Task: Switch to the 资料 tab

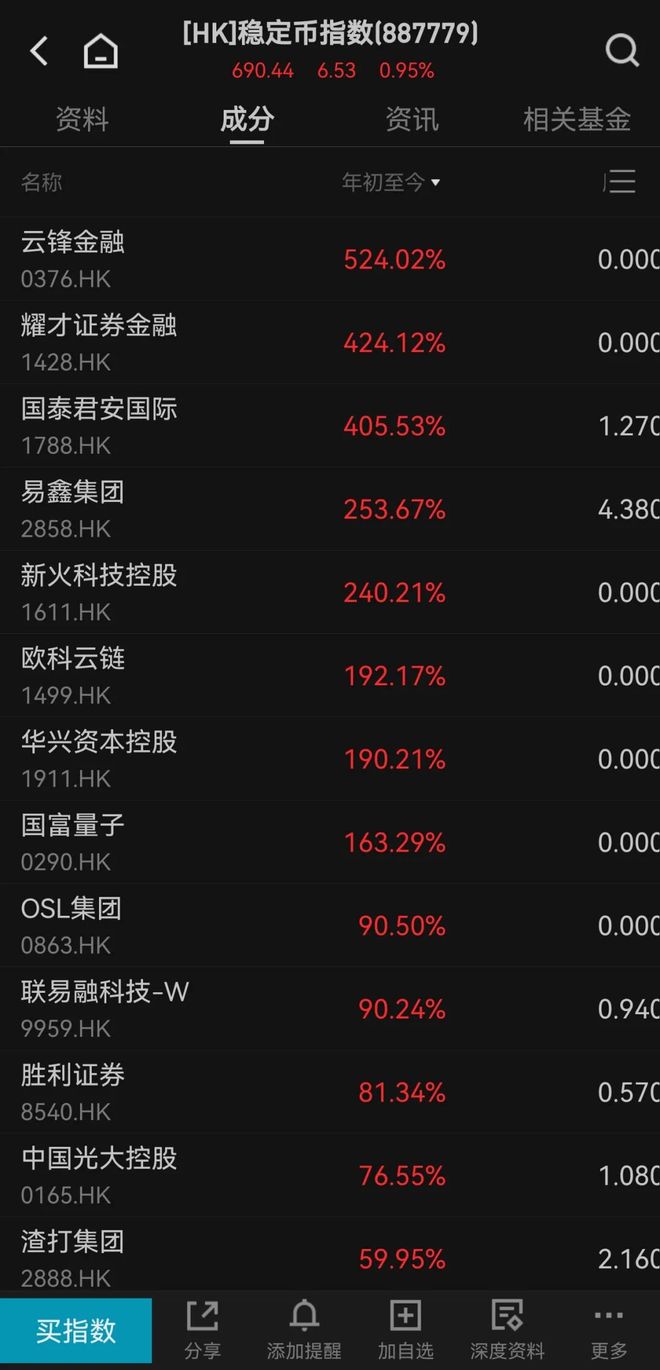Action: [82, 120]
